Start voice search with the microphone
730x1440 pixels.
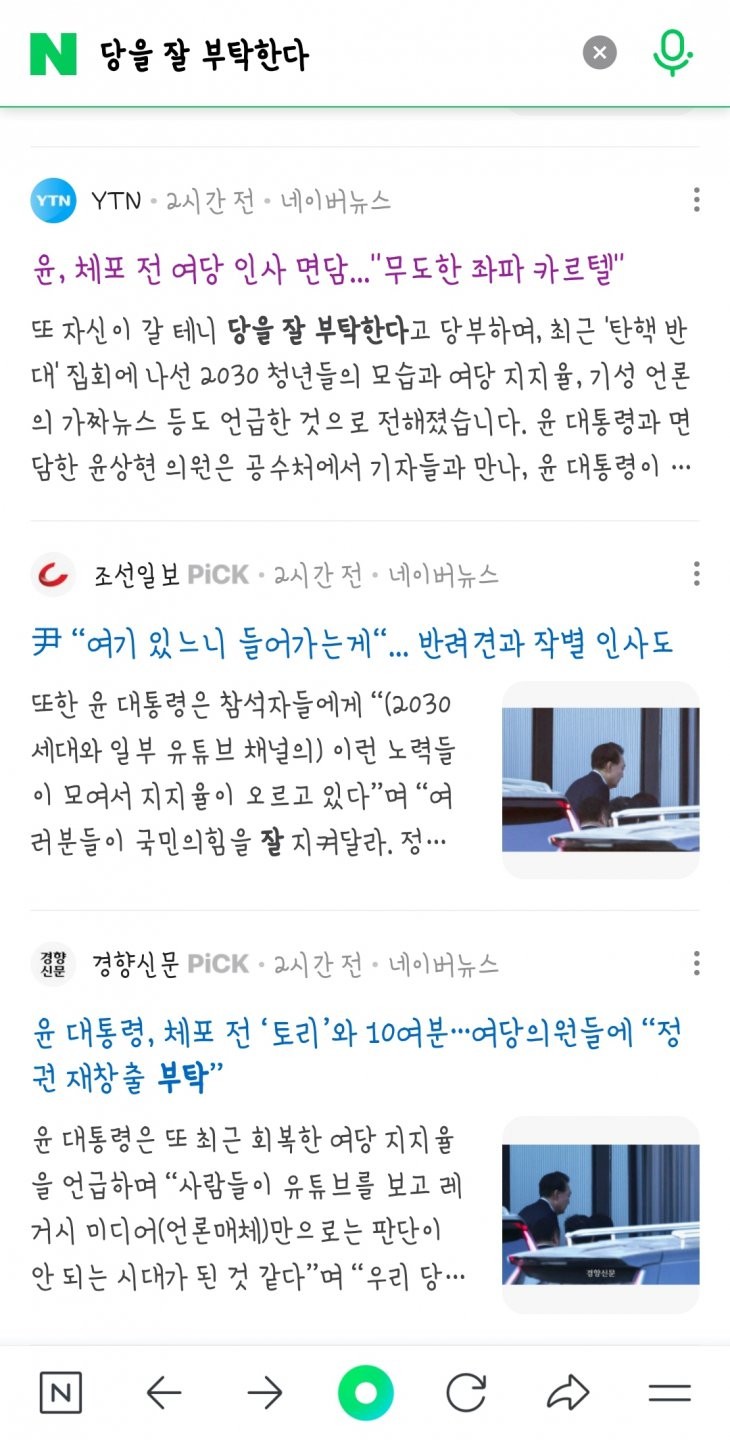point(673,53)
